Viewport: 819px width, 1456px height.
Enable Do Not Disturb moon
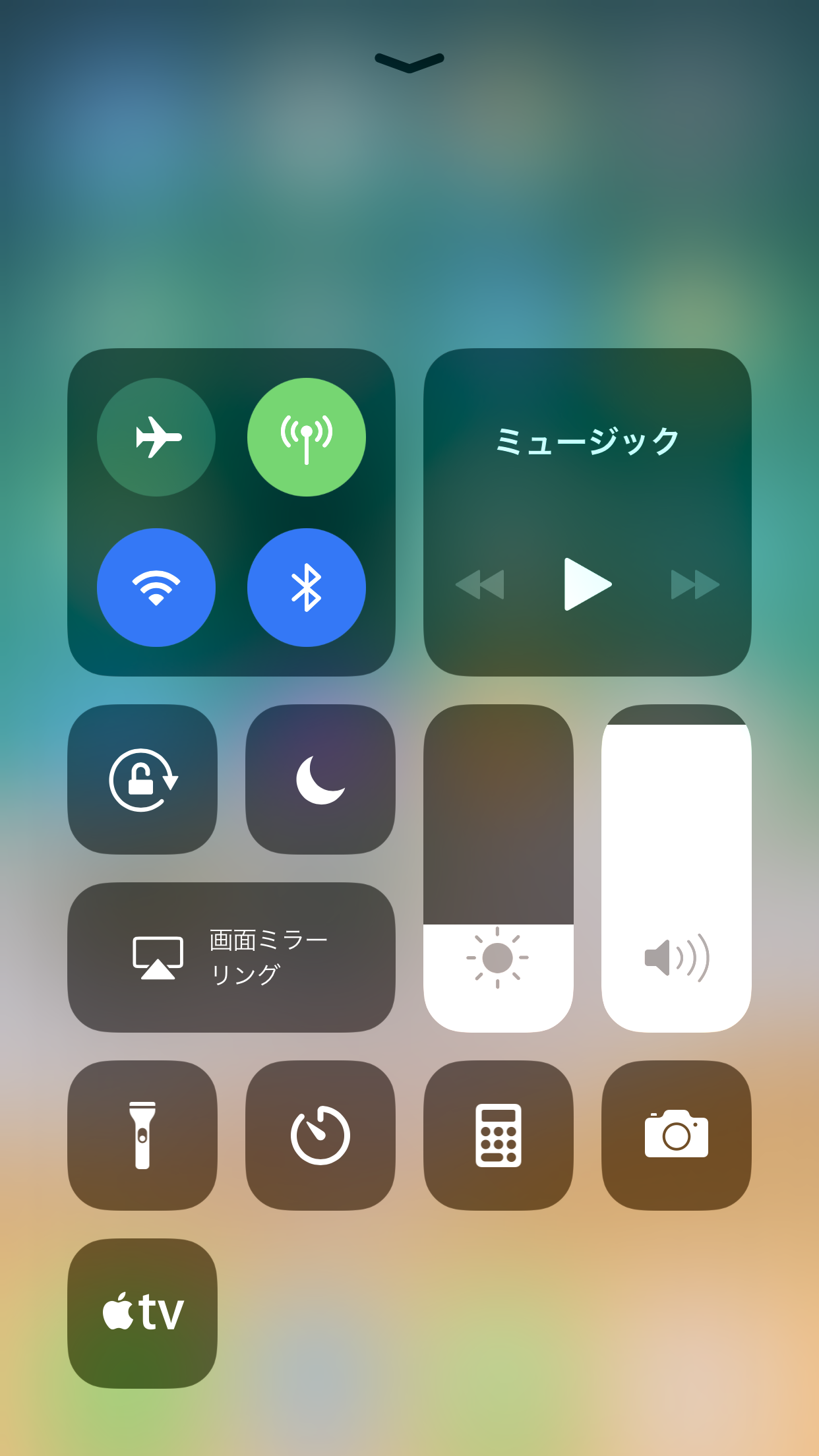tap(320, 779)
